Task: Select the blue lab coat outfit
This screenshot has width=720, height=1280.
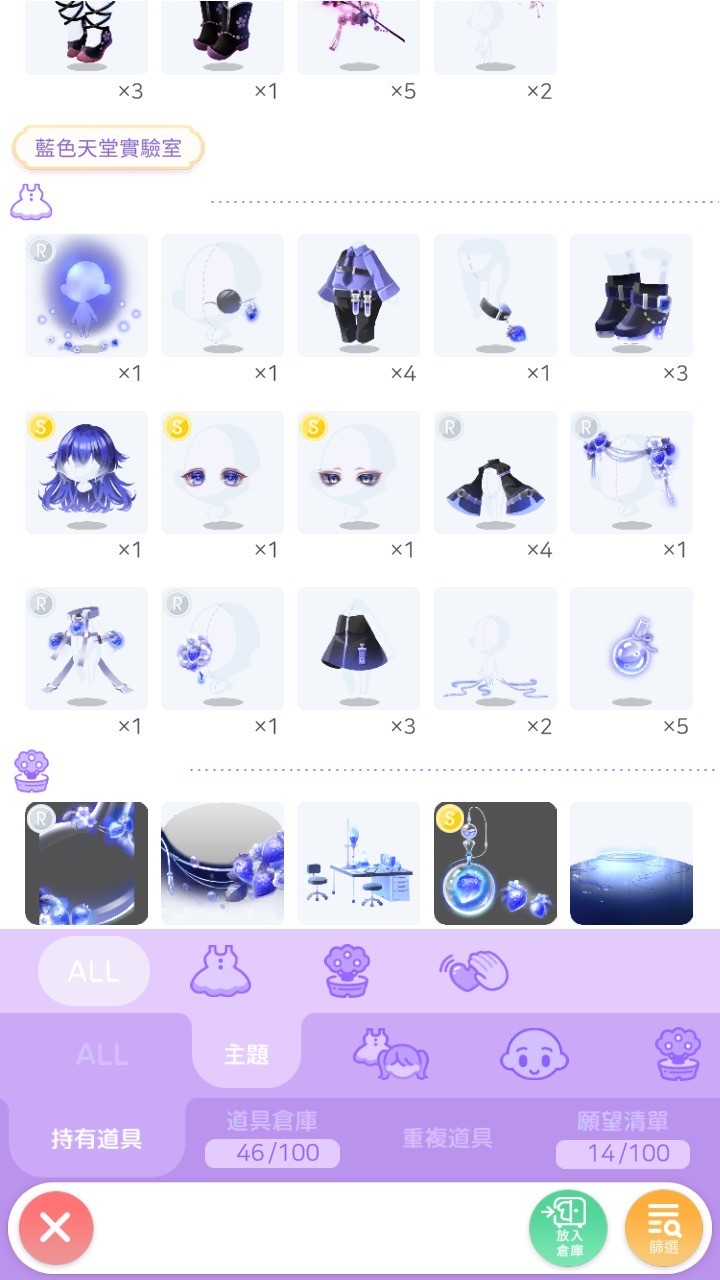Action: pos(358,296)
